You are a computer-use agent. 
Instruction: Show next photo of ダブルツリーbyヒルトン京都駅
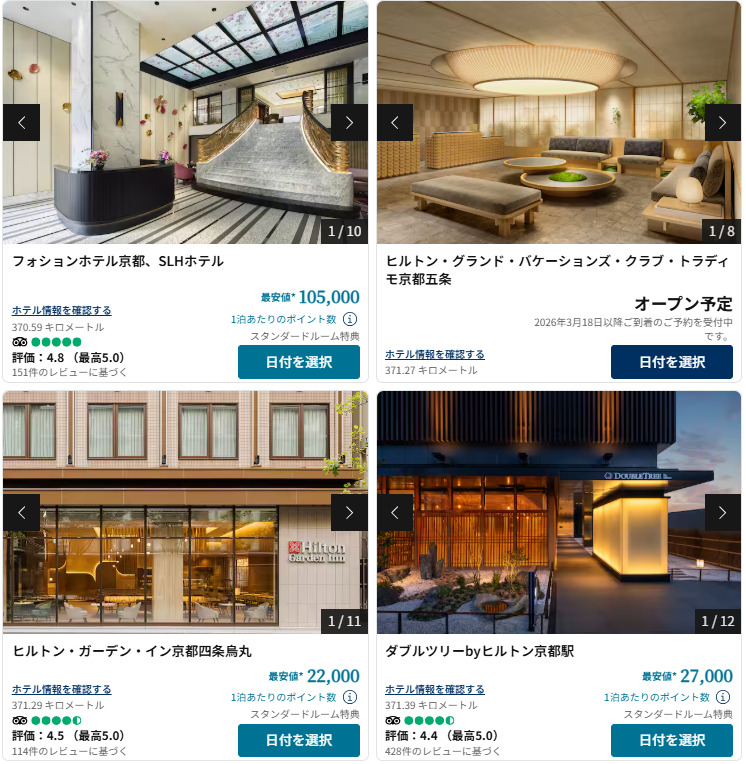(722, 513)
